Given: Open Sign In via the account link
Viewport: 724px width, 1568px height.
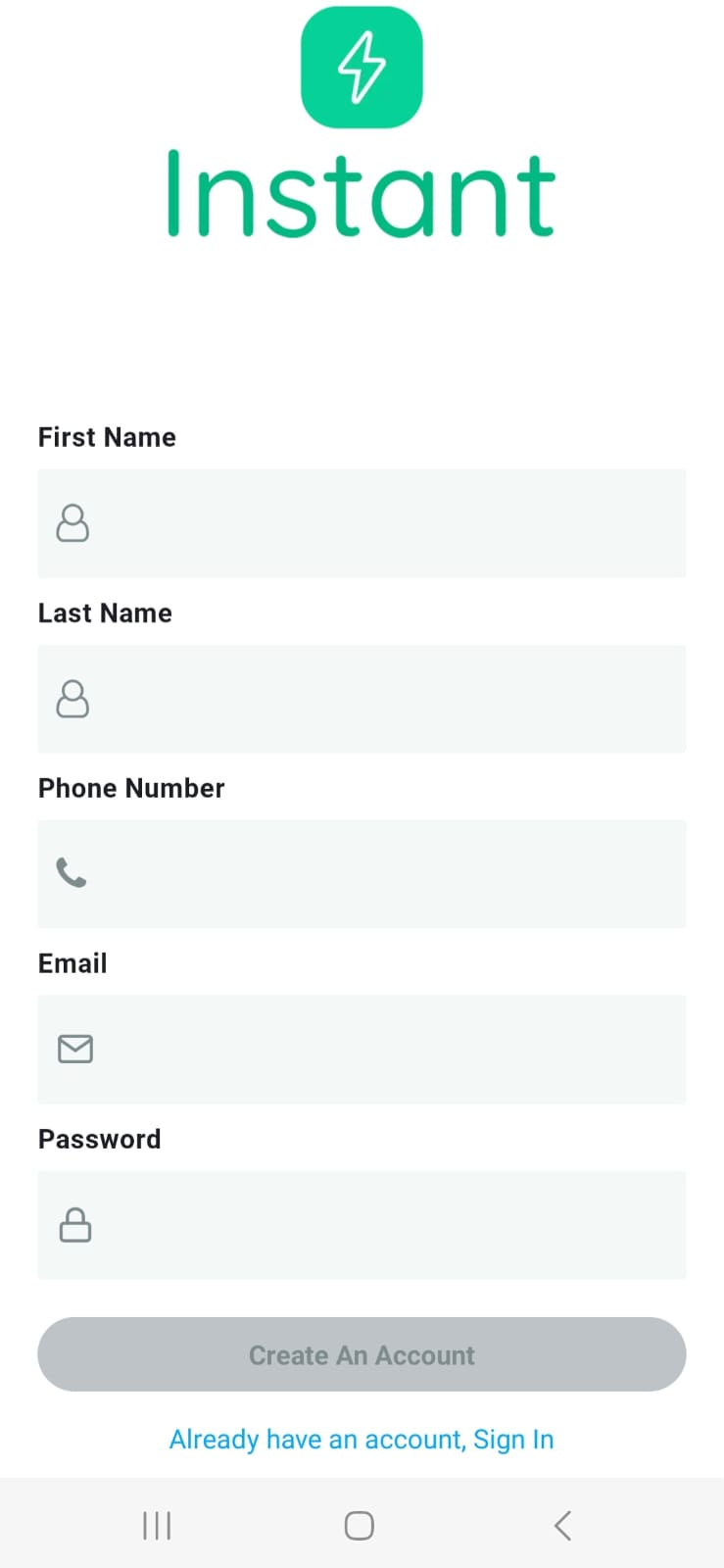Looking at the screenshot, I should pyautogui.click(x=362, y=1439).
